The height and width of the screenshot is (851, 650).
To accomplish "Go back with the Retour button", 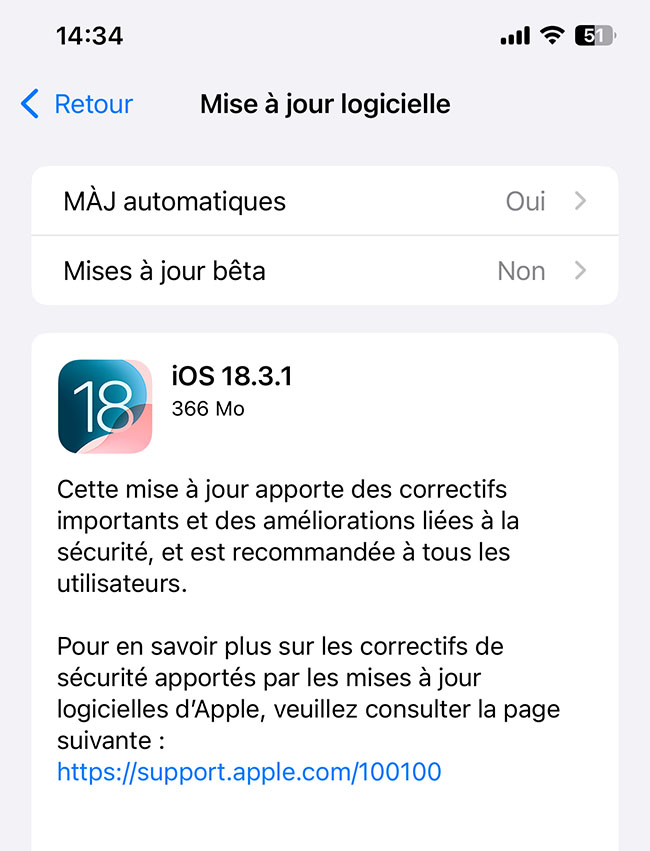I will pos(77,104).
